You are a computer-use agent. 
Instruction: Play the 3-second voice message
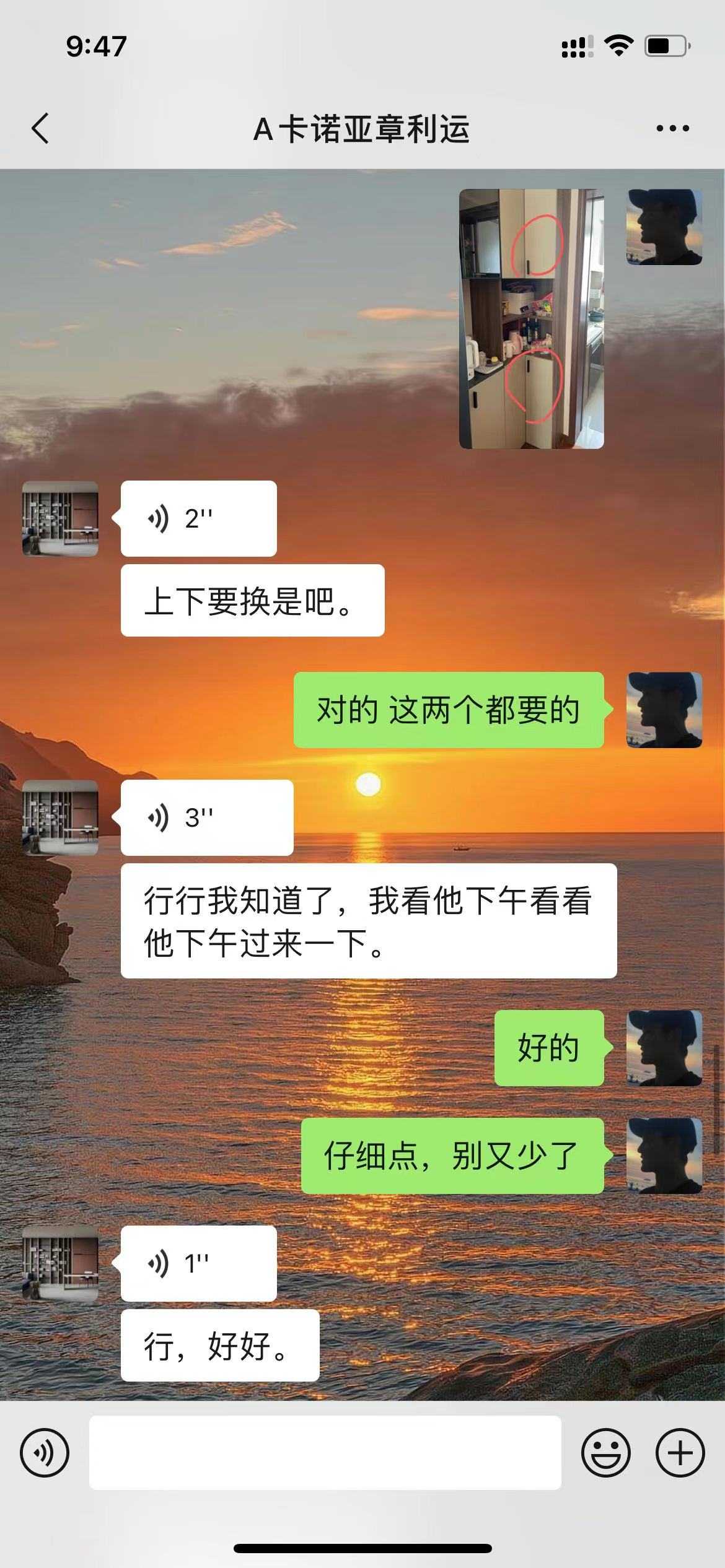[x=206, y=817]
